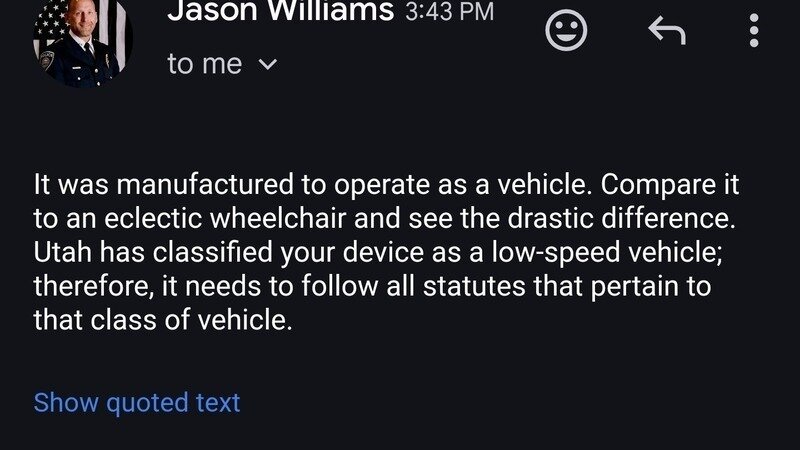Expand the 'to me' recipient details
Screen dimensions: 800x450
click(x=267, y=65)
